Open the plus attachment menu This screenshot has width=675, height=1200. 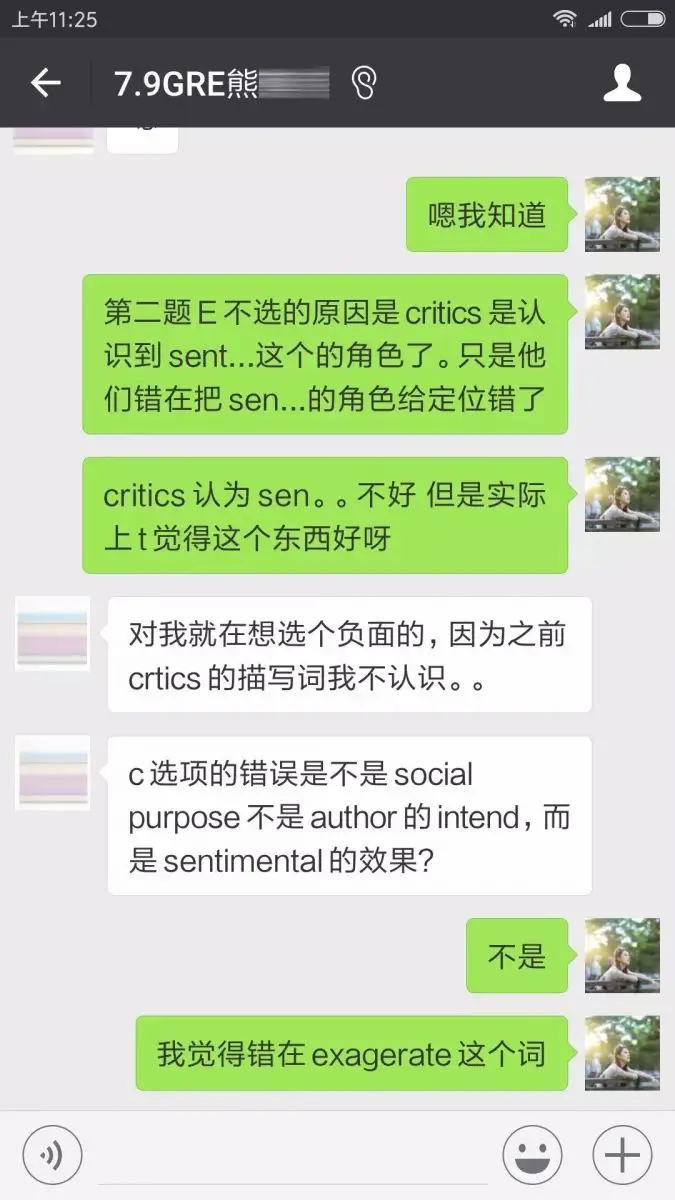(622, 1155)
